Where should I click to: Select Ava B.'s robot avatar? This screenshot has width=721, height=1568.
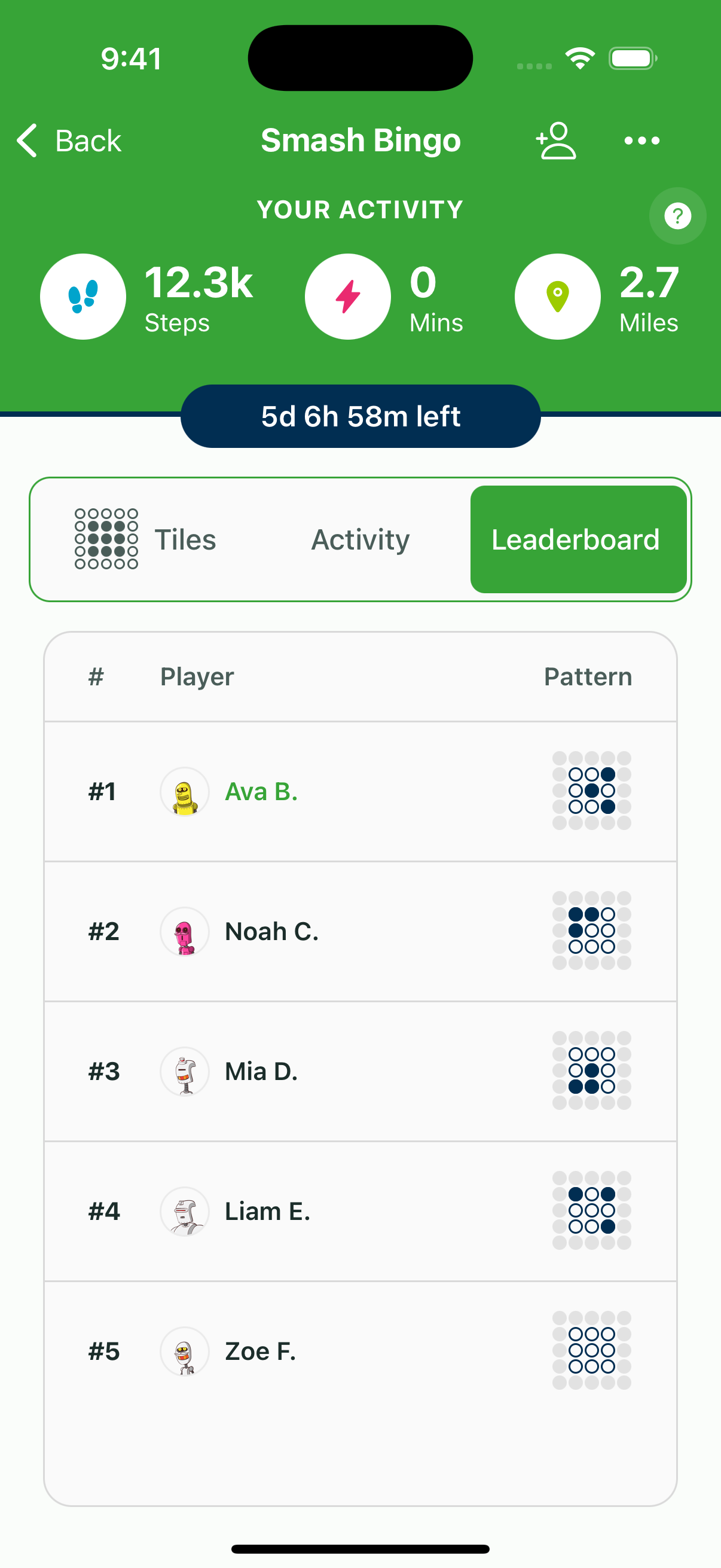(x=184, y=791)
